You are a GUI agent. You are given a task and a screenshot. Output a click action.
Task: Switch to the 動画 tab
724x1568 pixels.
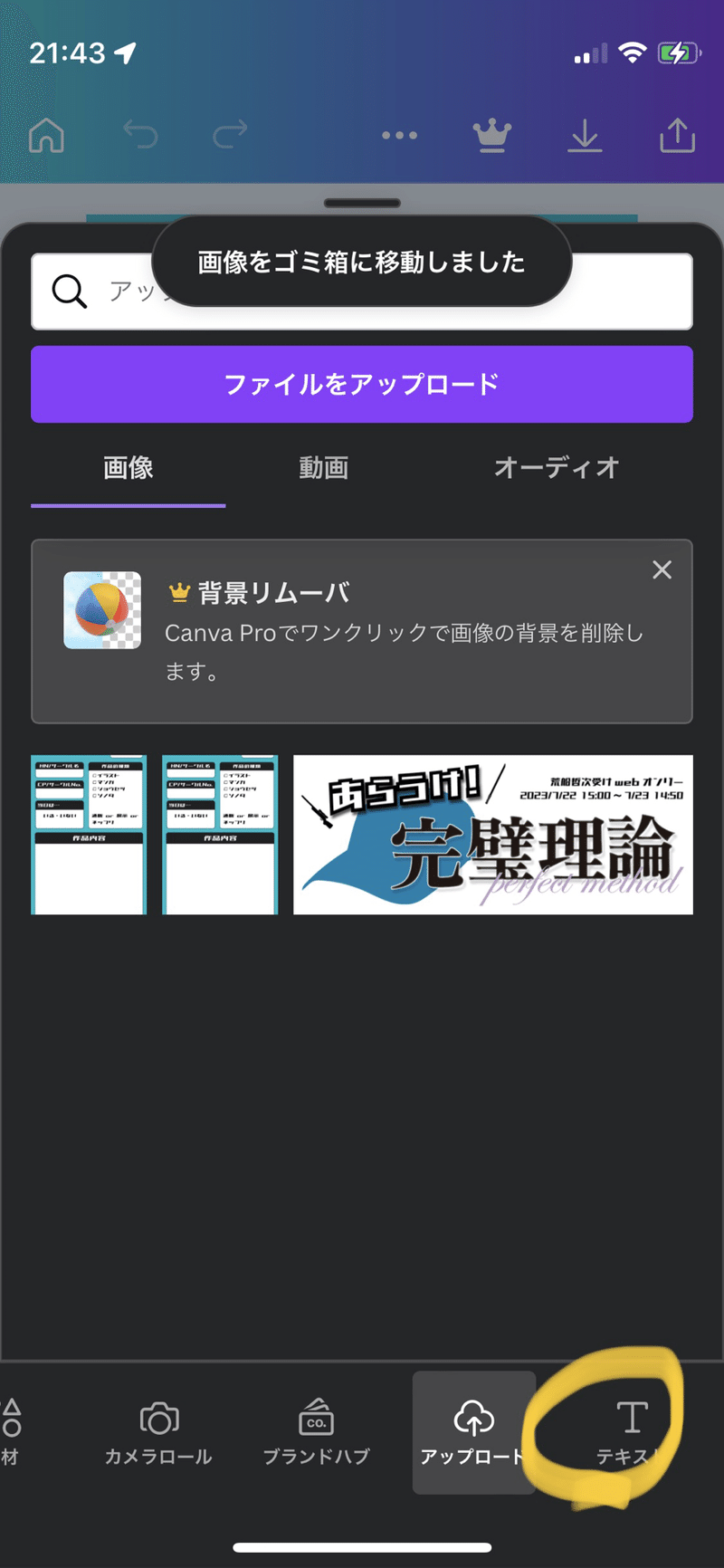324,468
